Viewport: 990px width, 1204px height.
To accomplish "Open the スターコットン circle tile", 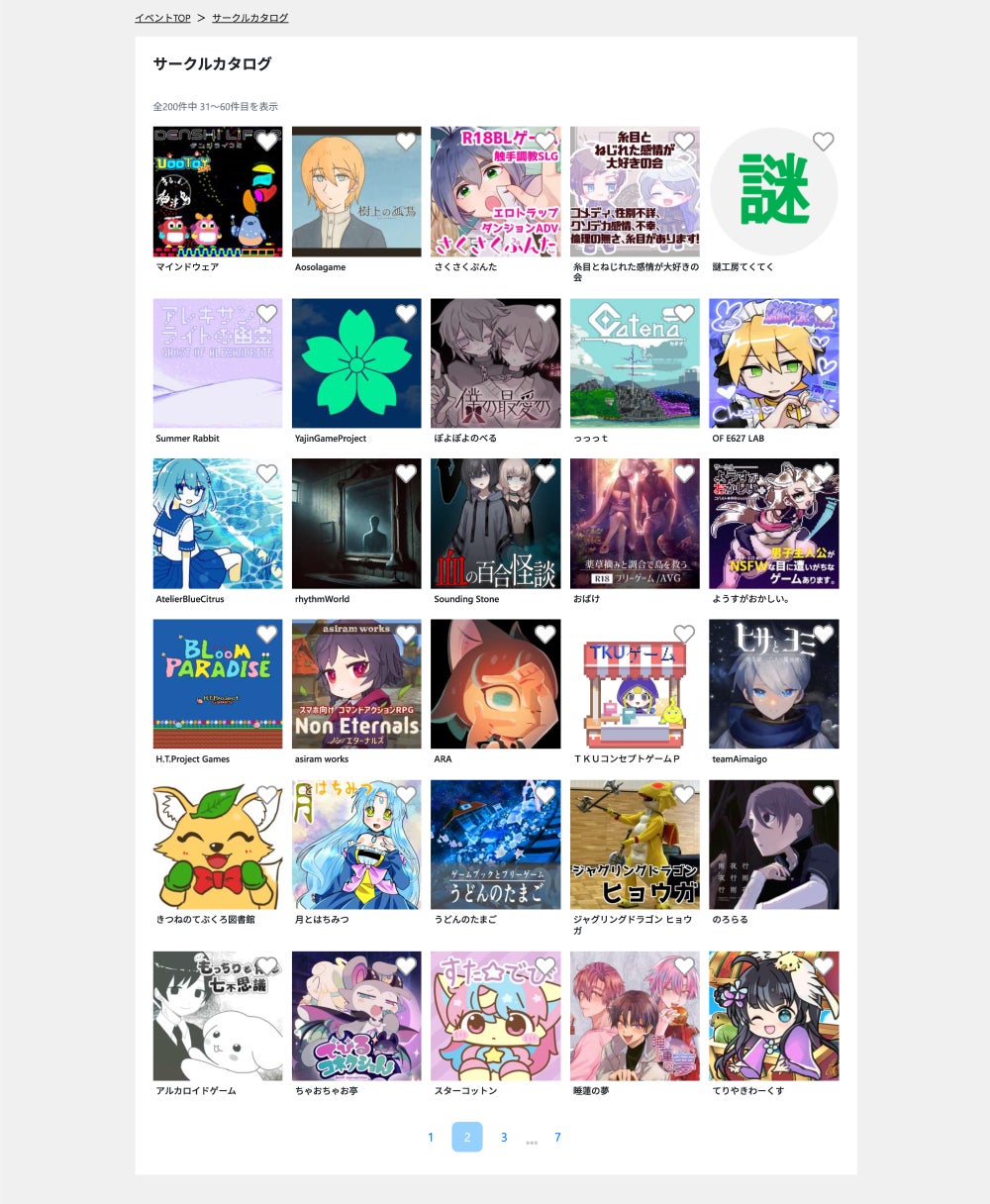I will pyautogui.click(x=495, y=1016).
